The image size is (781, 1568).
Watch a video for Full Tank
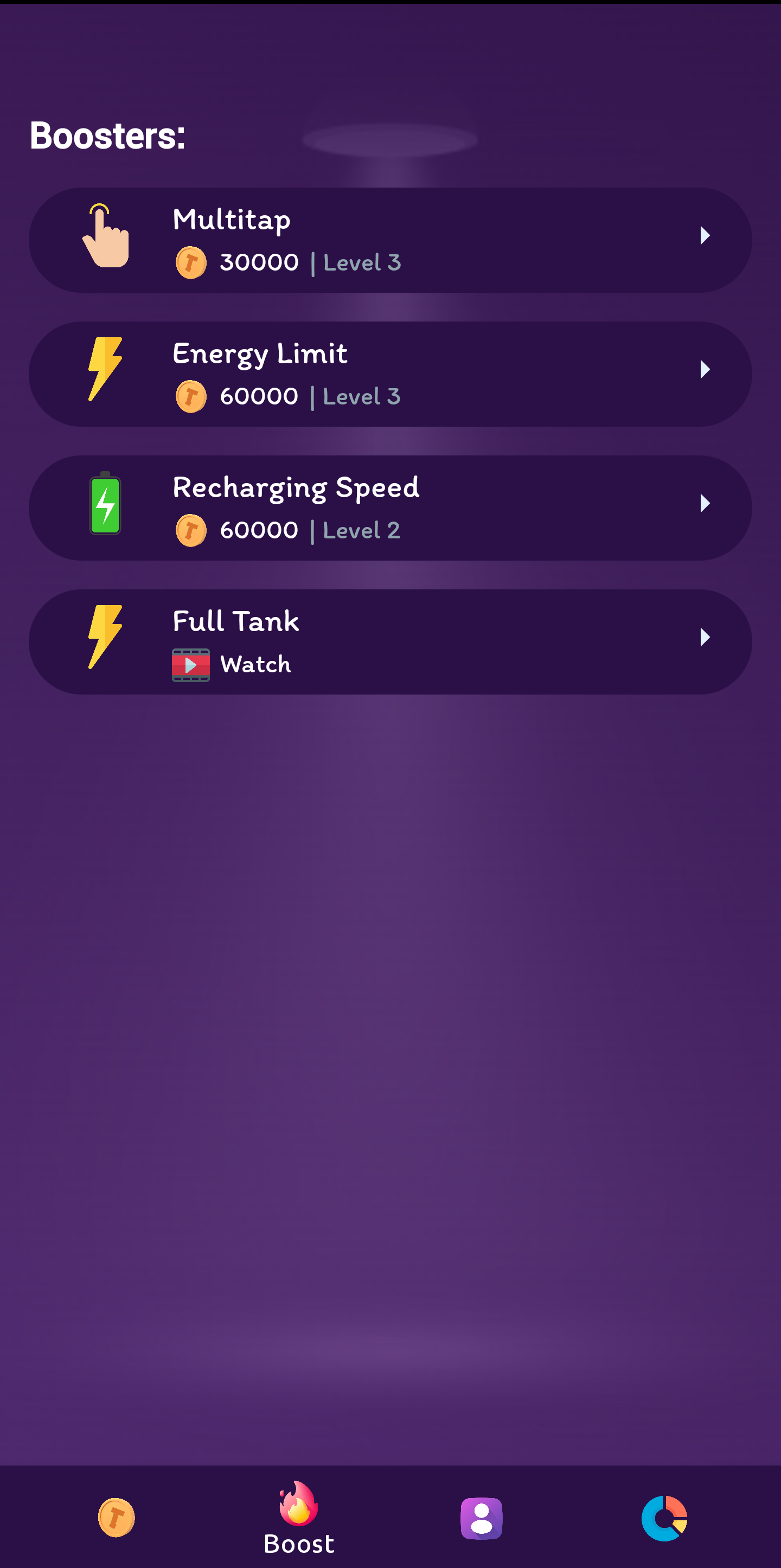point(390,641)
